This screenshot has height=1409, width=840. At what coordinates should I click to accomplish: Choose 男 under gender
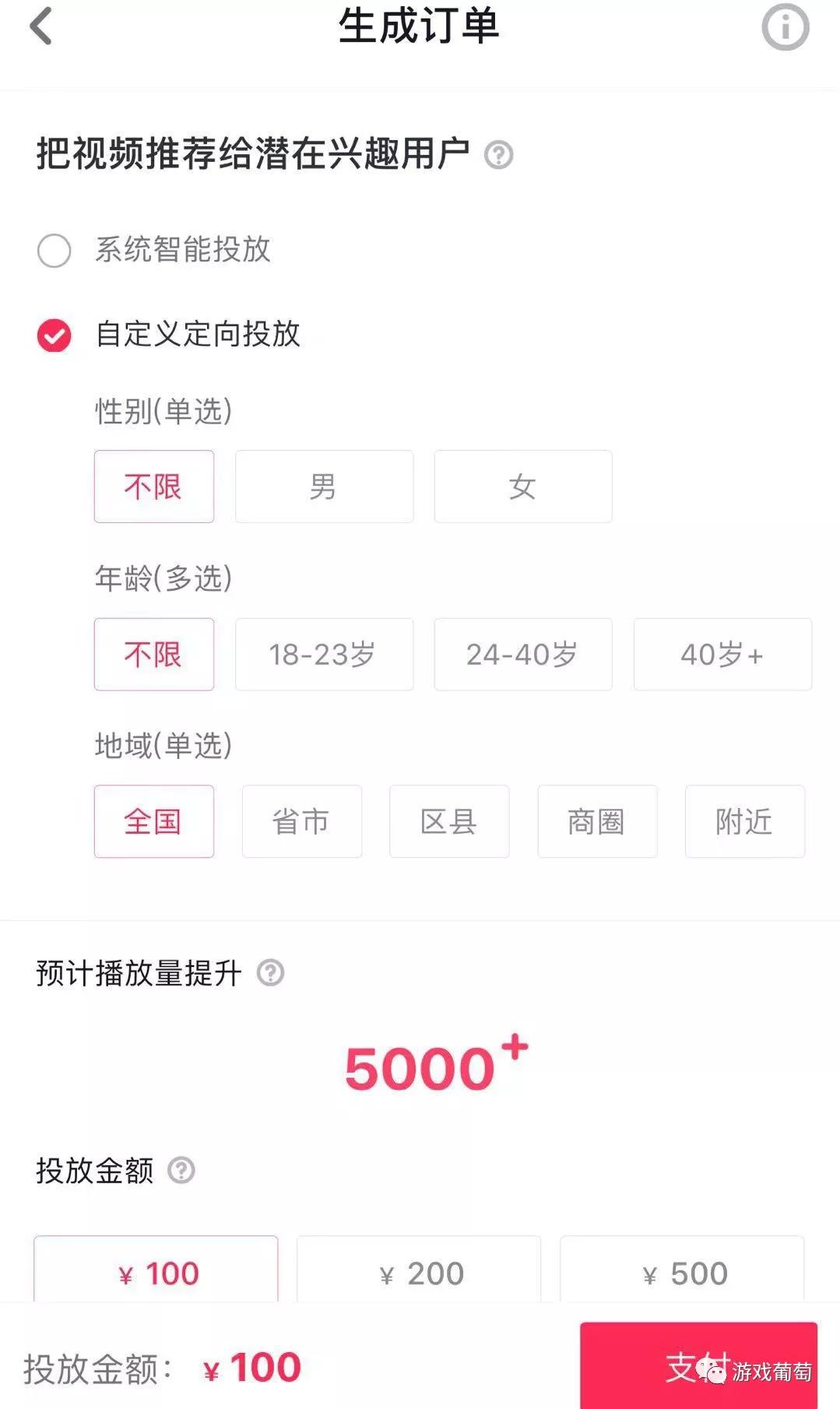(x=324, y=487)
